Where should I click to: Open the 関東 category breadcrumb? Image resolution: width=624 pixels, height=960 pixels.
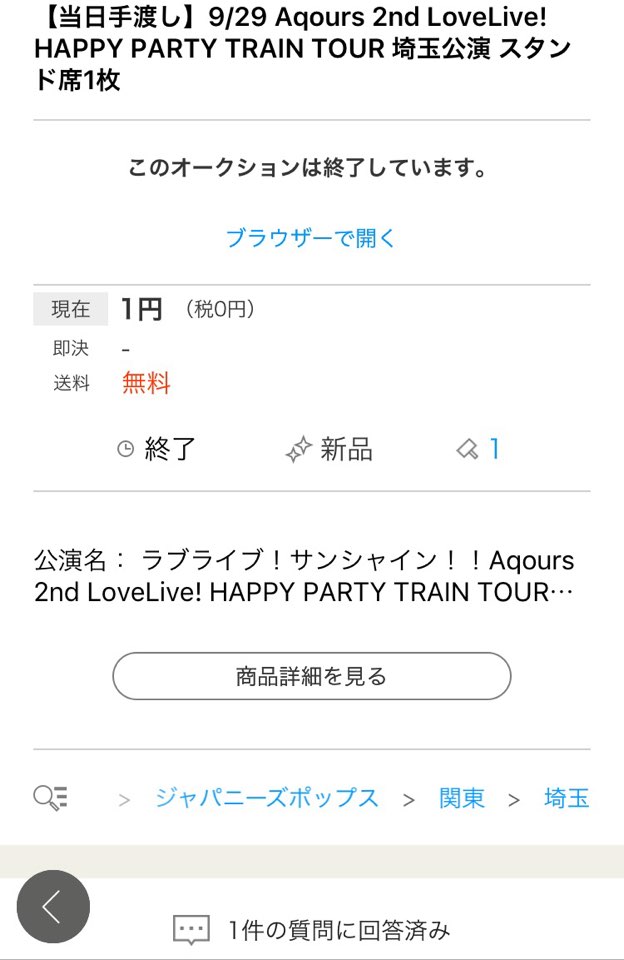point(462,798)
